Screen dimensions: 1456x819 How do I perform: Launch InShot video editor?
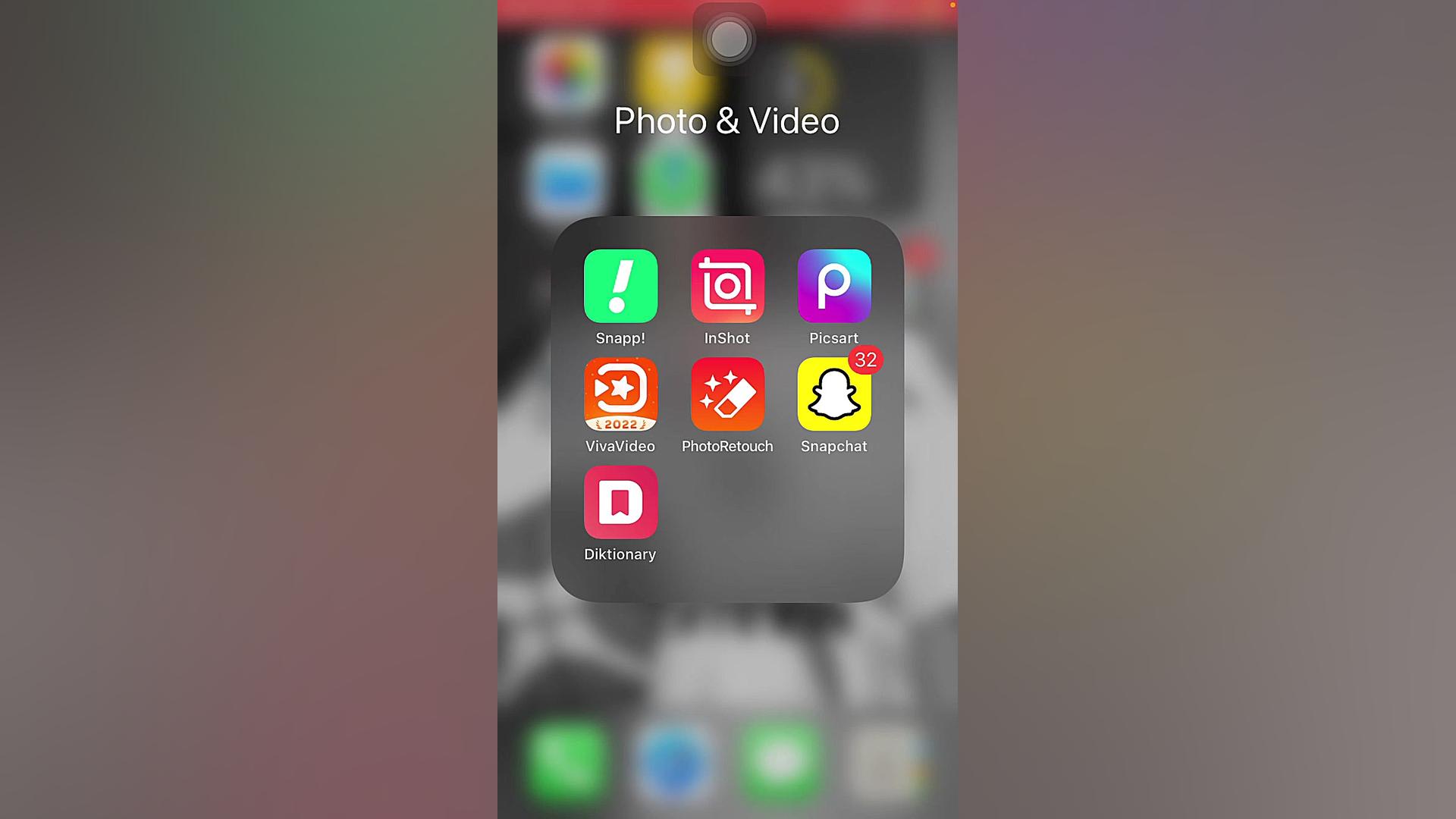coord(727,286)
